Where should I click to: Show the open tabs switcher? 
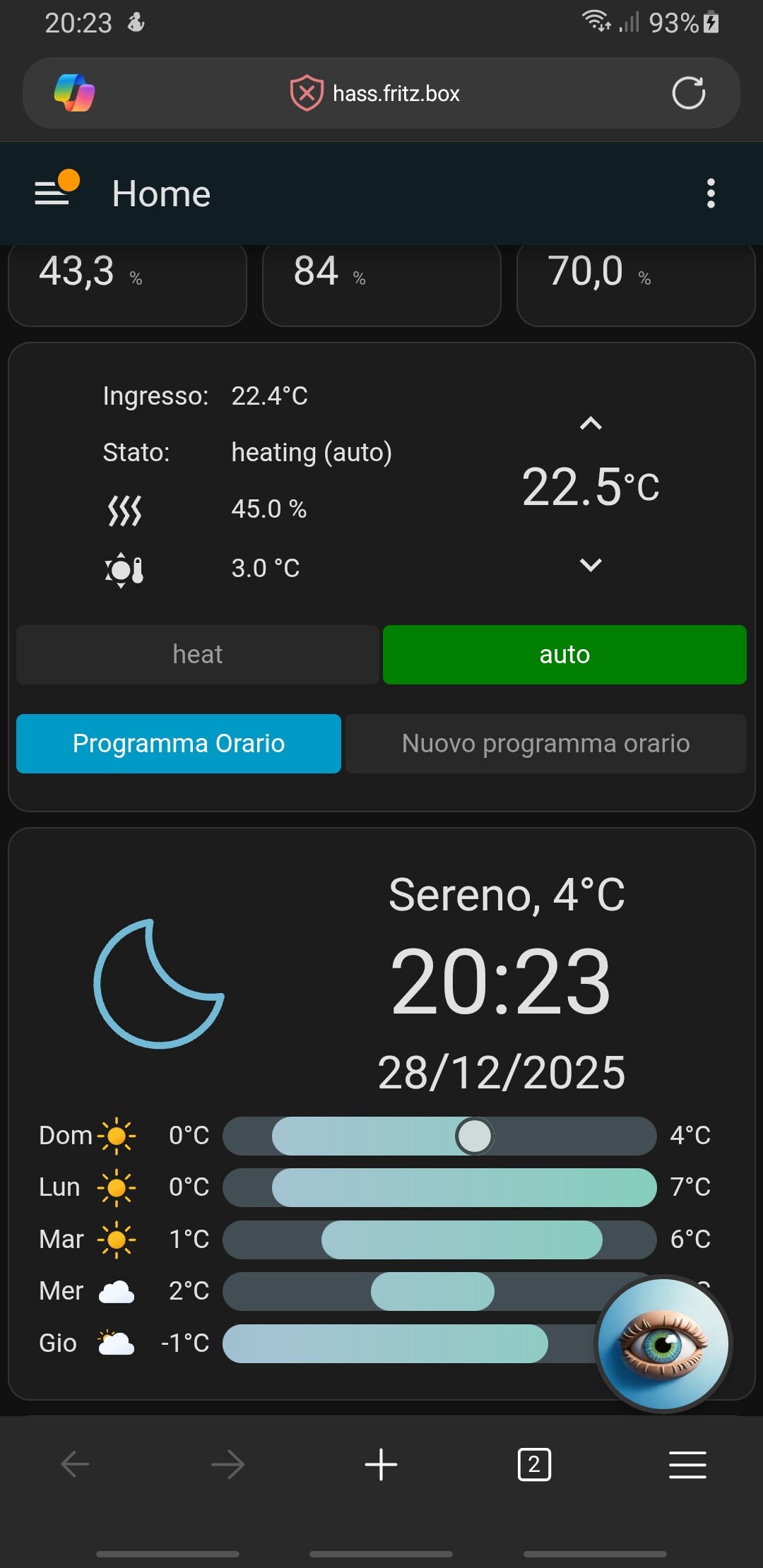click(534, 1464)
